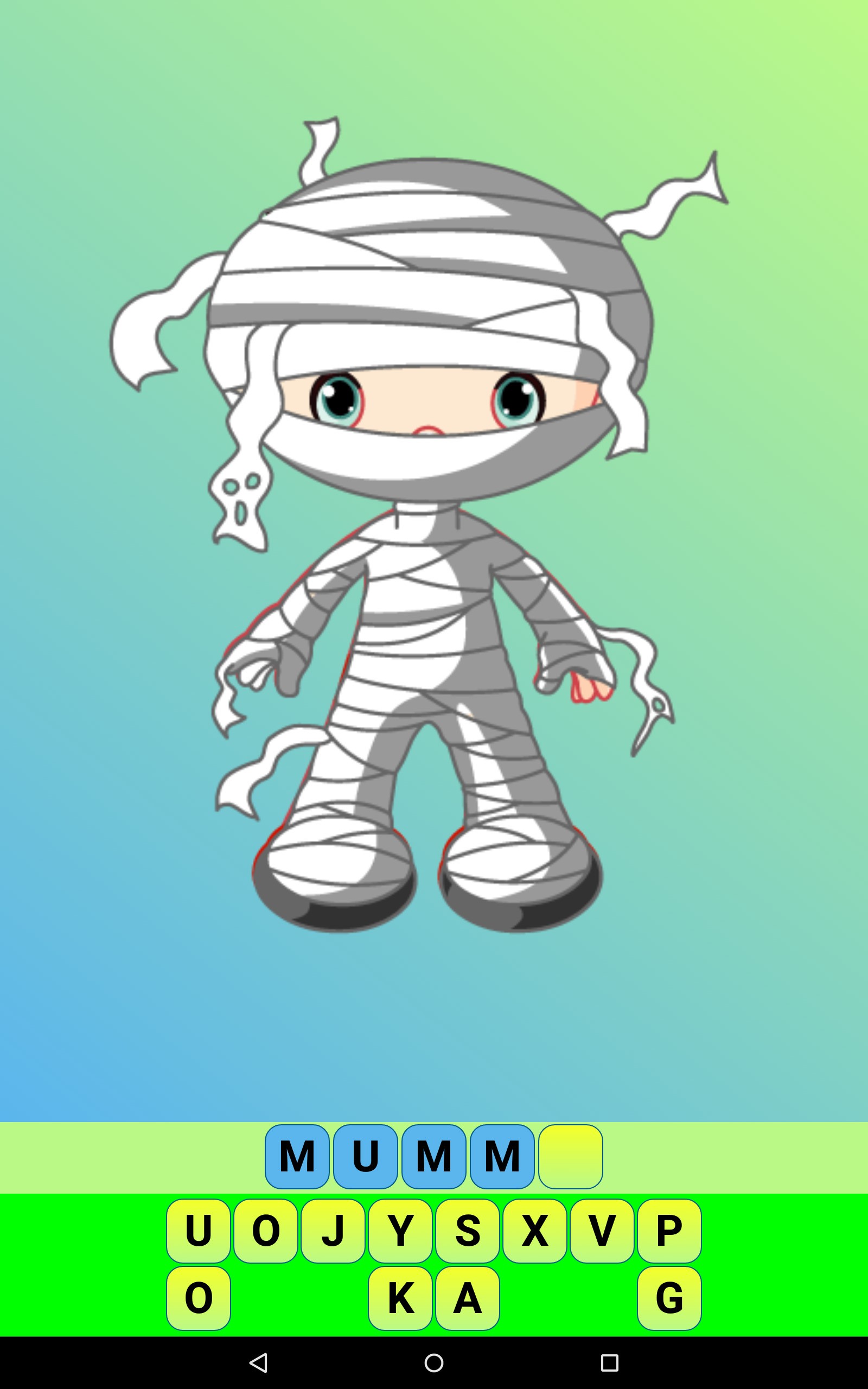The image size is (868, 1389).
Task: Tap the empty yellow answer slot
Action: [571, 1156]
